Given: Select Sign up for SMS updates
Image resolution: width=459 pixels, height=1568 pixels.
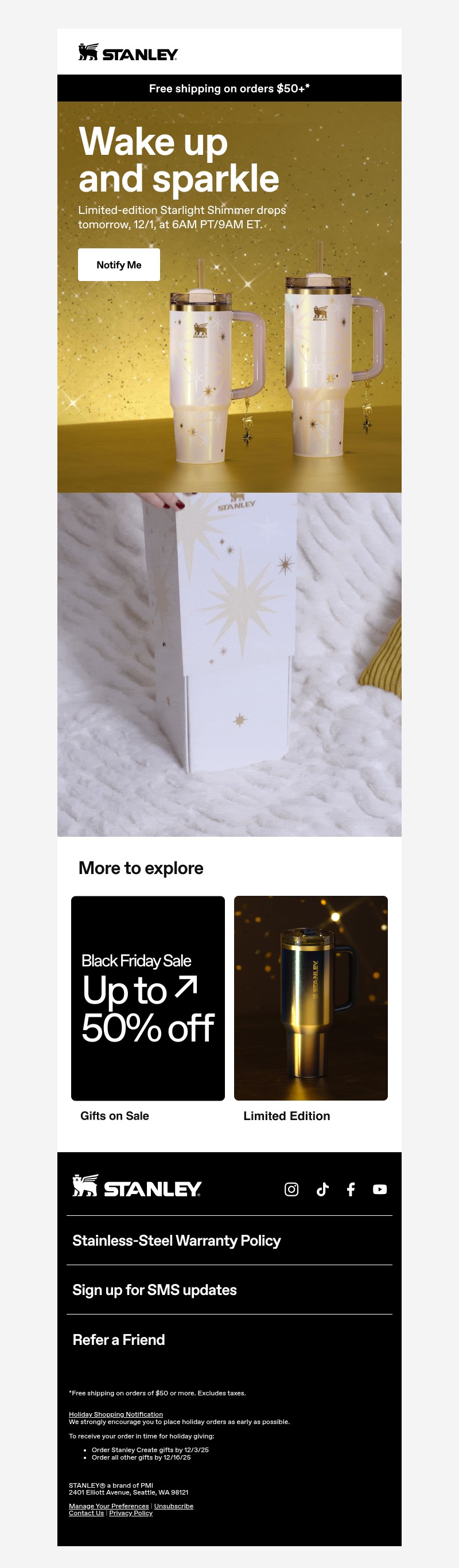Looking at the screenshot, I should pyautogui.click(x=154, y=1290).
